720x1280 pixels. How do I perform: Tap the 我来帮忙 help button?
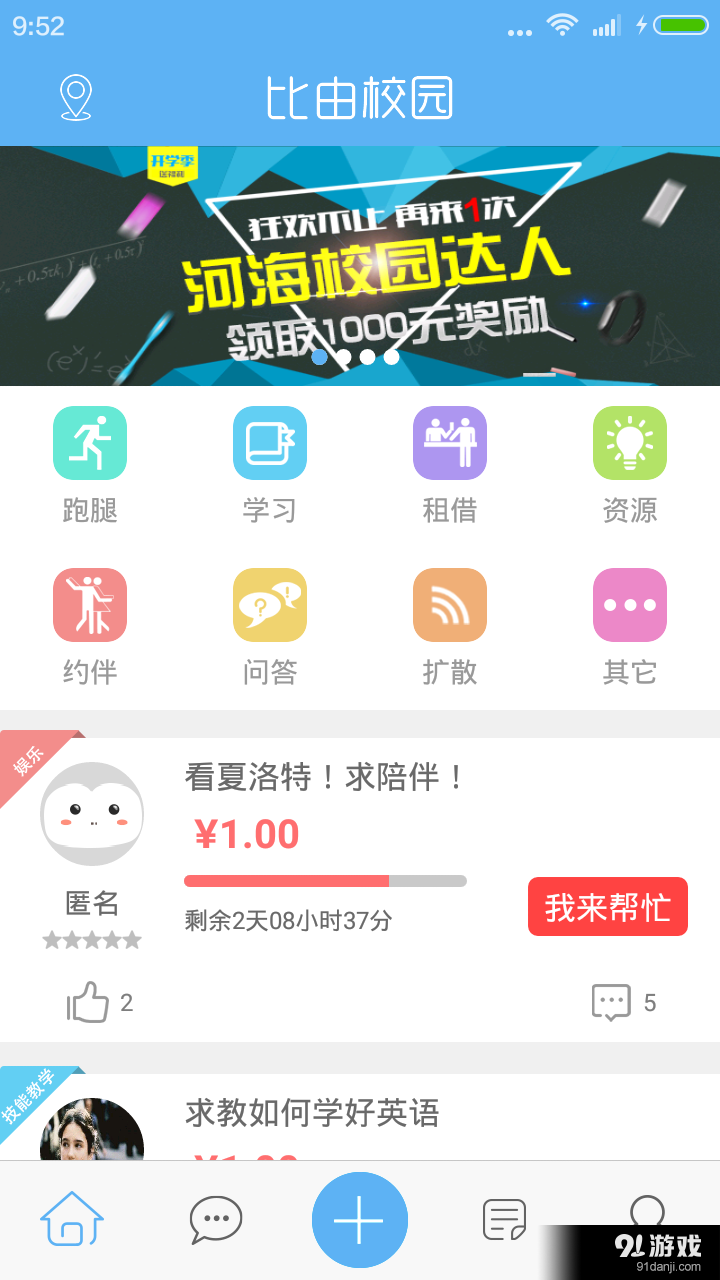[x=607, y=906]
